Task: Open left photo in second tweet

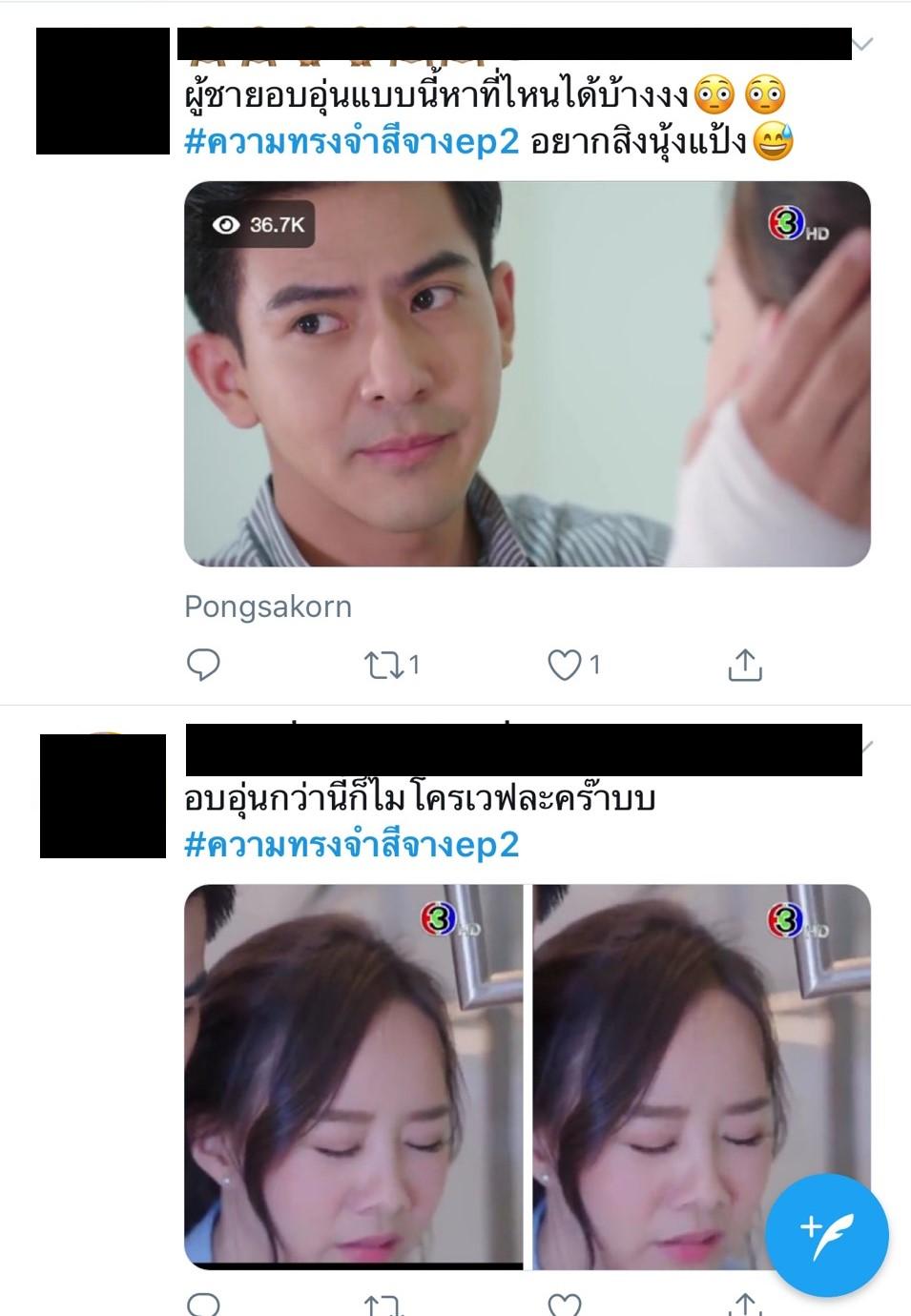Action: click(353, 1077)
